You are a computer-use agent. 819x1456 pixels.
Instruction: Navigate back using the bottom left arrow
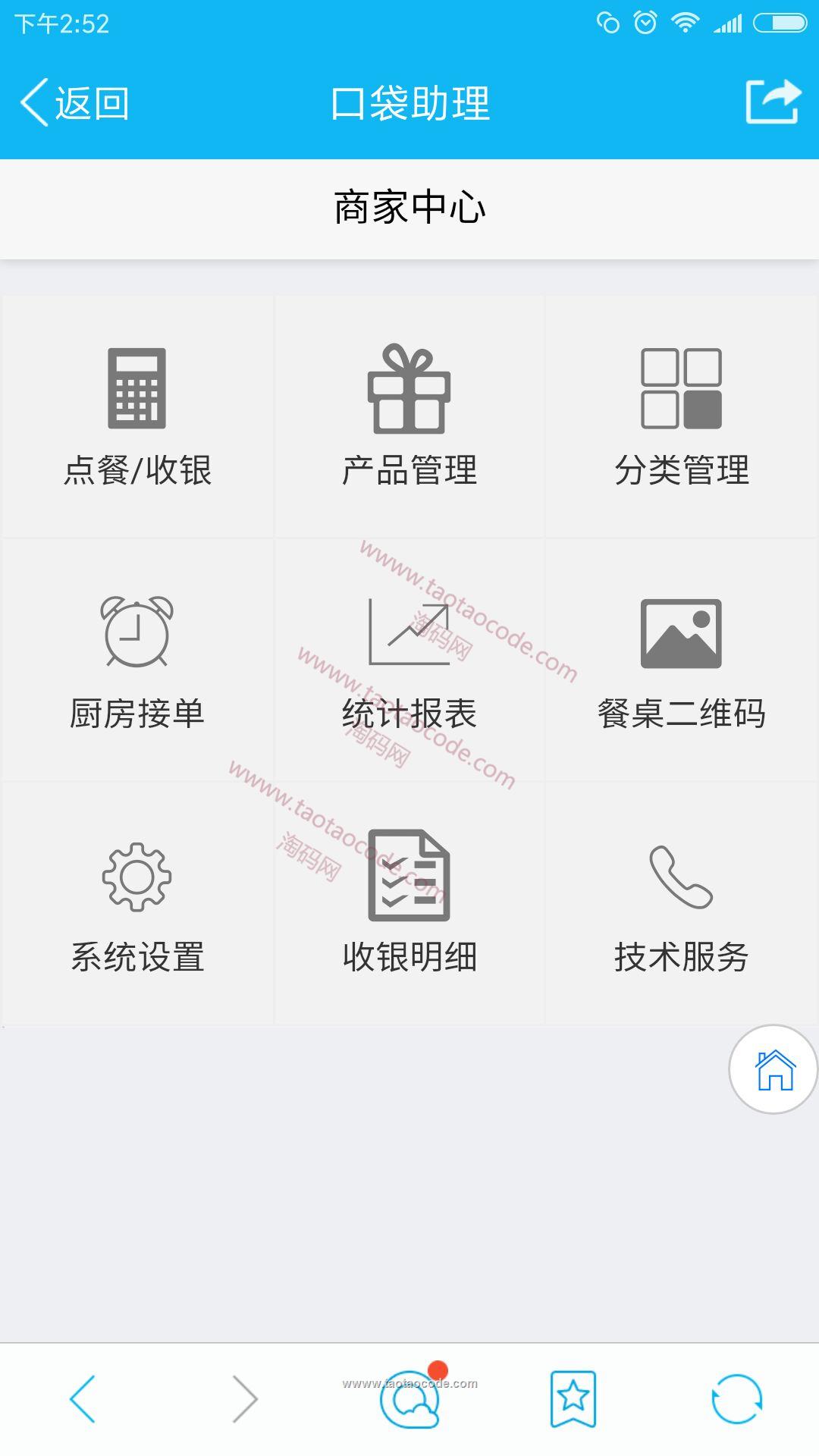coord(83,1398)
